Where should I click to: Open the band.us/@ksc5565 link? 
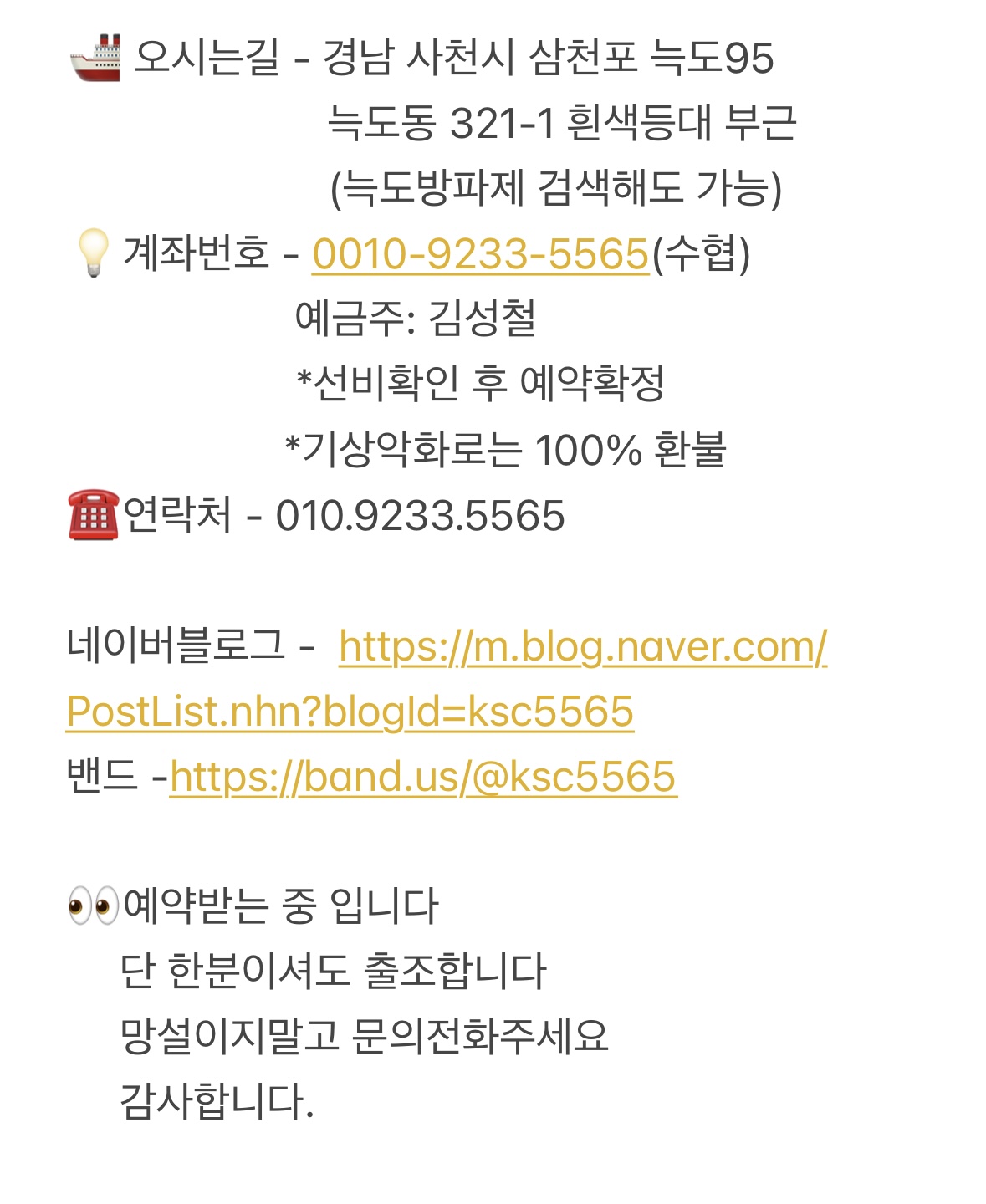tap(423, 778)
